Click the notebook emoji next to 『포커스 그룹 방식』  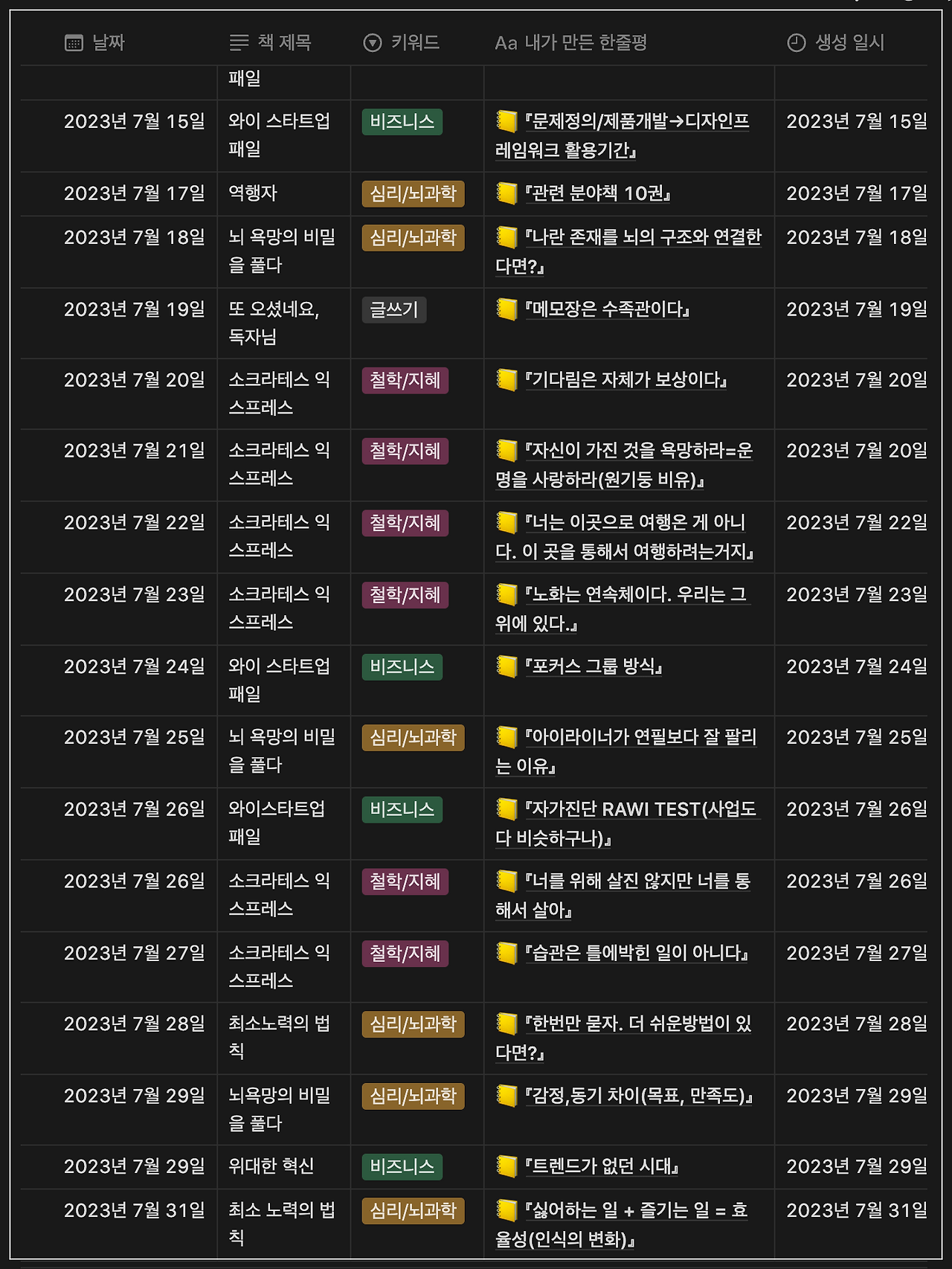click(x=506, y=666)
